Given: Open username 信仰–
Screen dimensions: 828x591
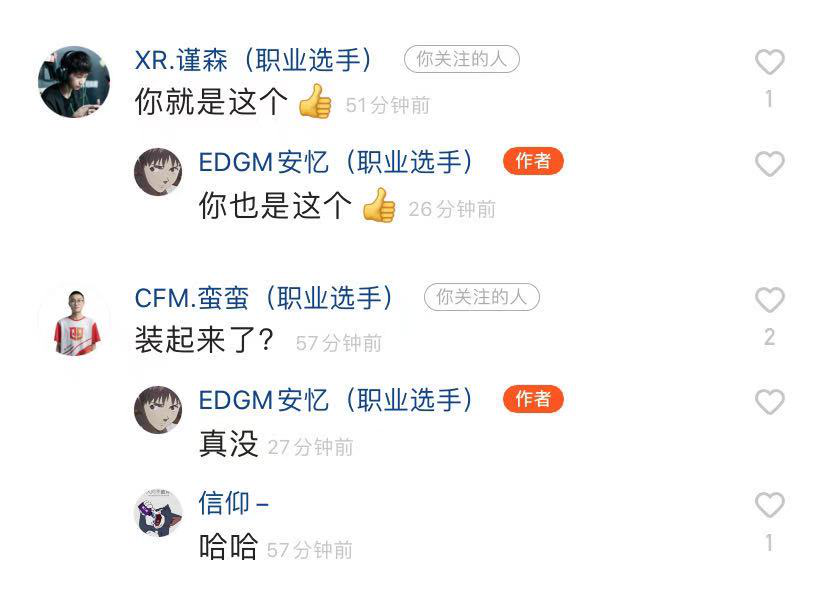Looking at the screenshot, I should 233,503.
